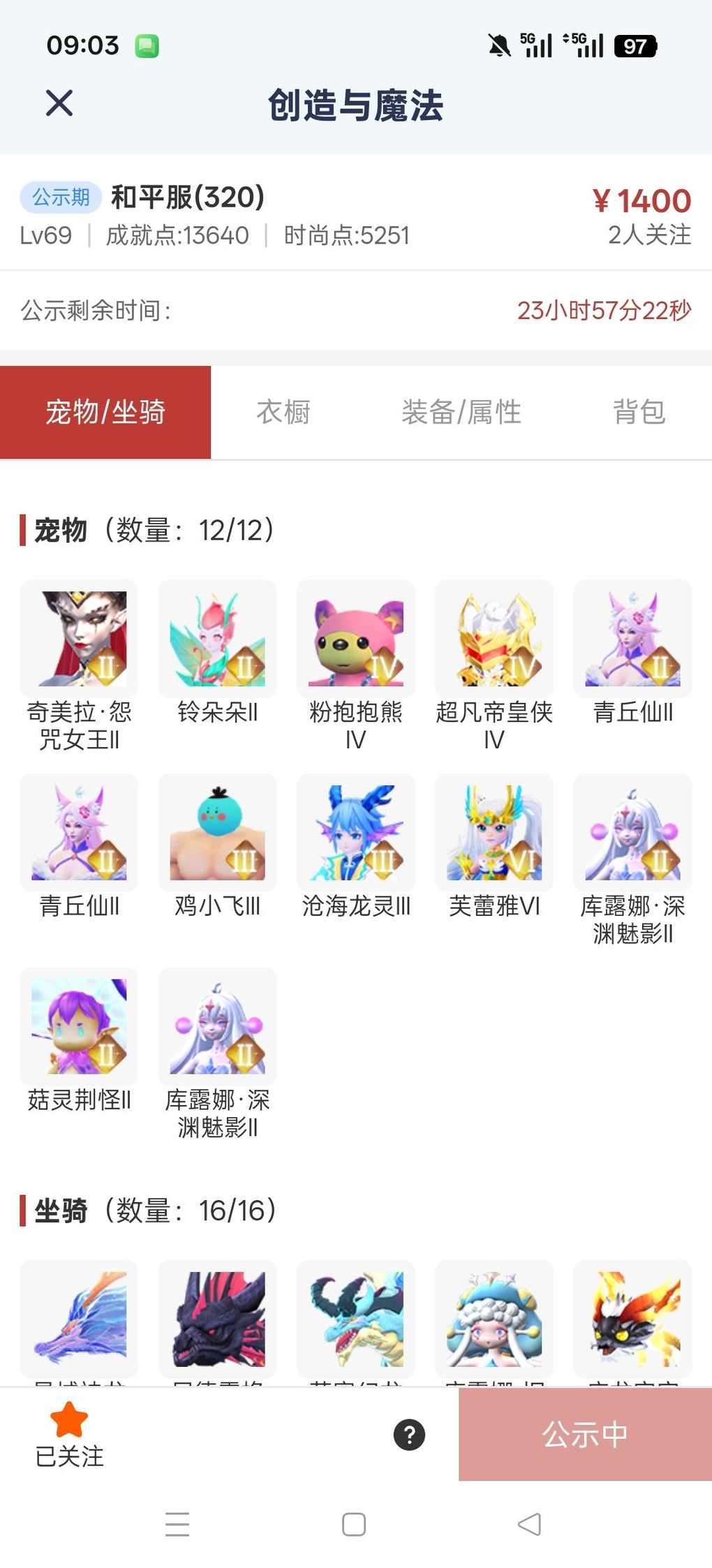Switch to the 装备/属性 tab
Image resolution: width=712 pixels, height=1568 pixels.
[461, 412]
